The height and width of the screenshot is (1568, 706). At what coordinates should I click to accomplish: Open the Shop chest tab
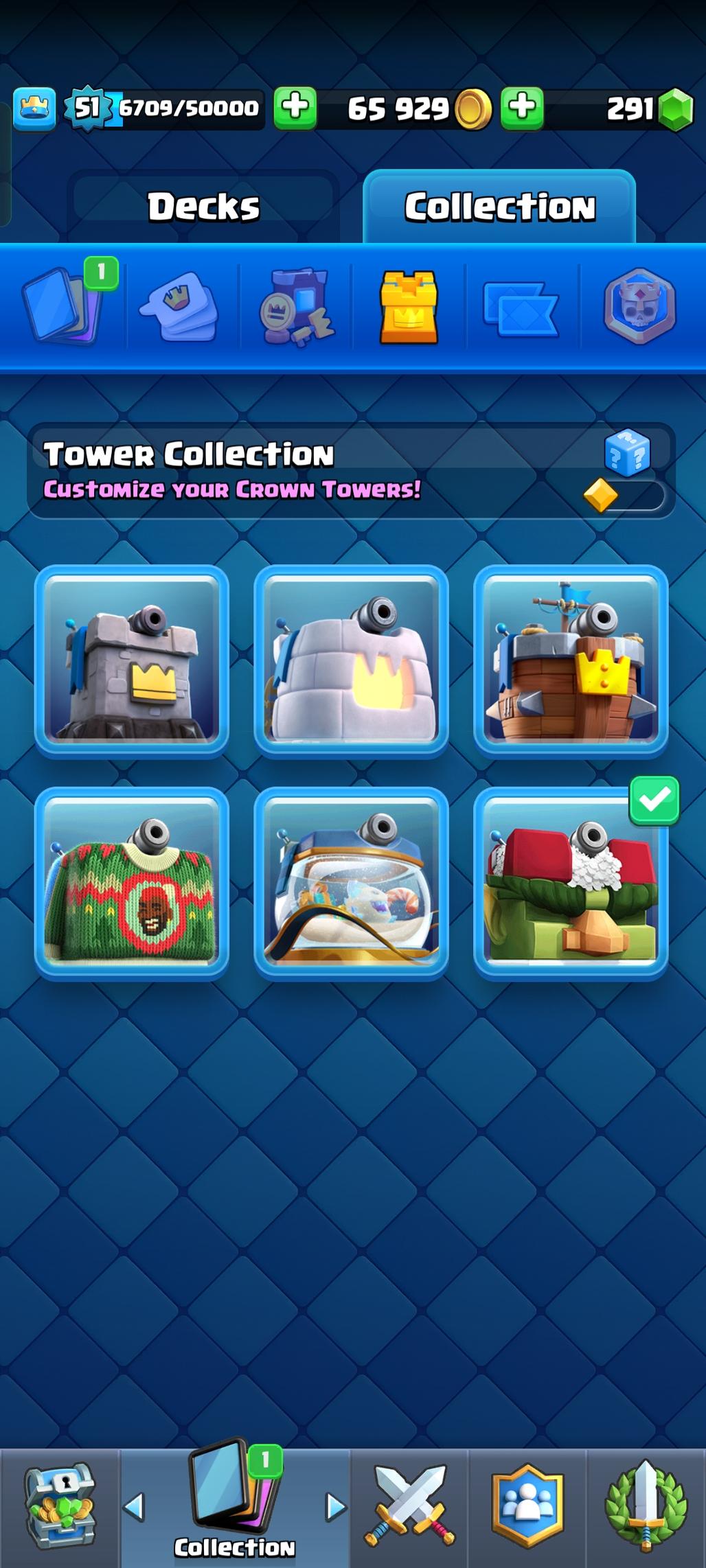pyautogui.click(x=60, y=1507)
